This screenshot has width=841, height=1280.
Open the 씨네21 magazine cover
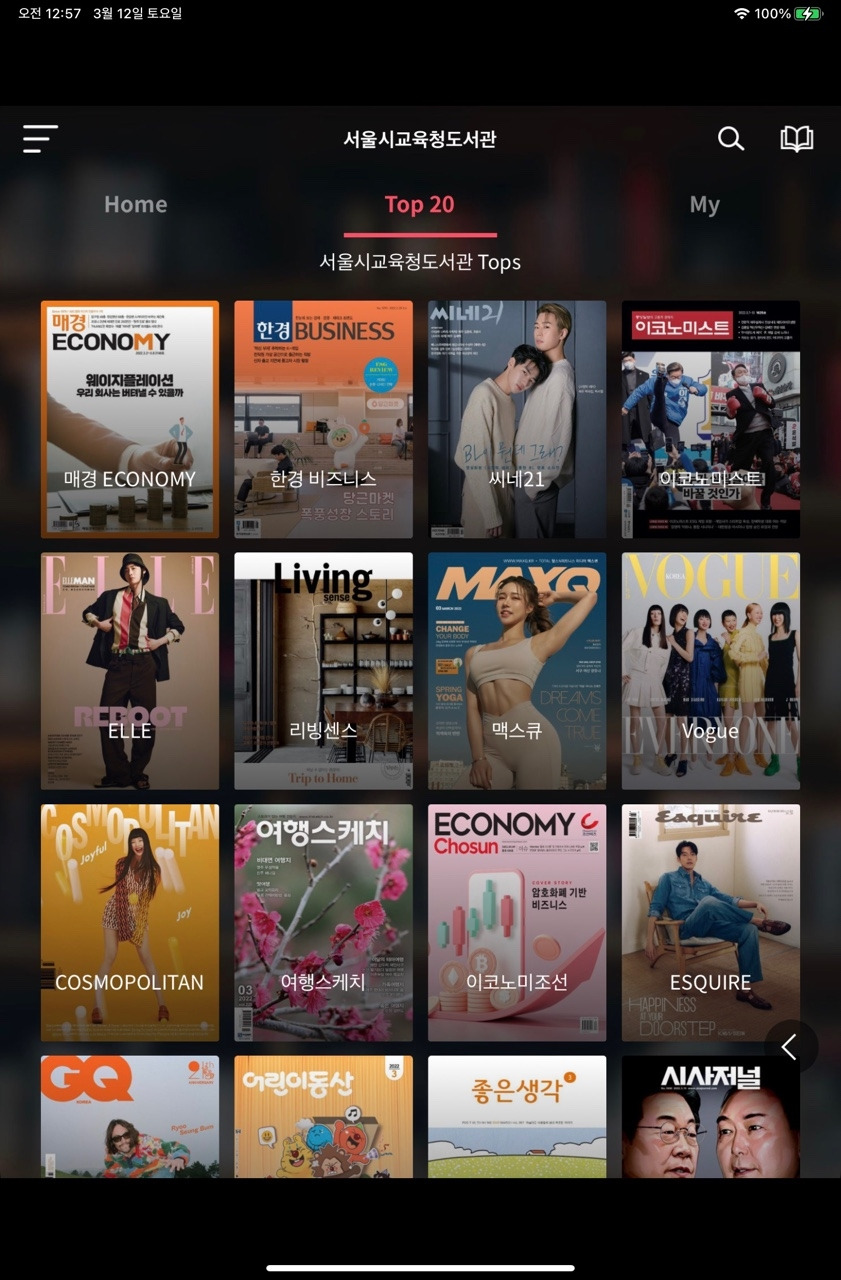coord(517,419)
